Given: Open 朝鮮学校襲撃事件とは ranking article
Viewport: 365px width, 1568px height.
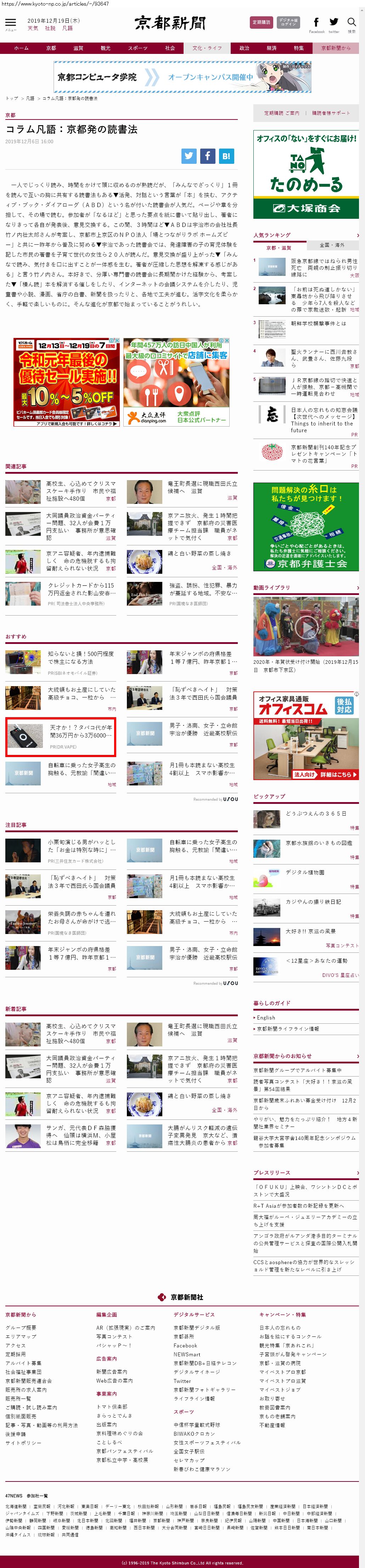Looking at the screenshot, I should (318, 323).
